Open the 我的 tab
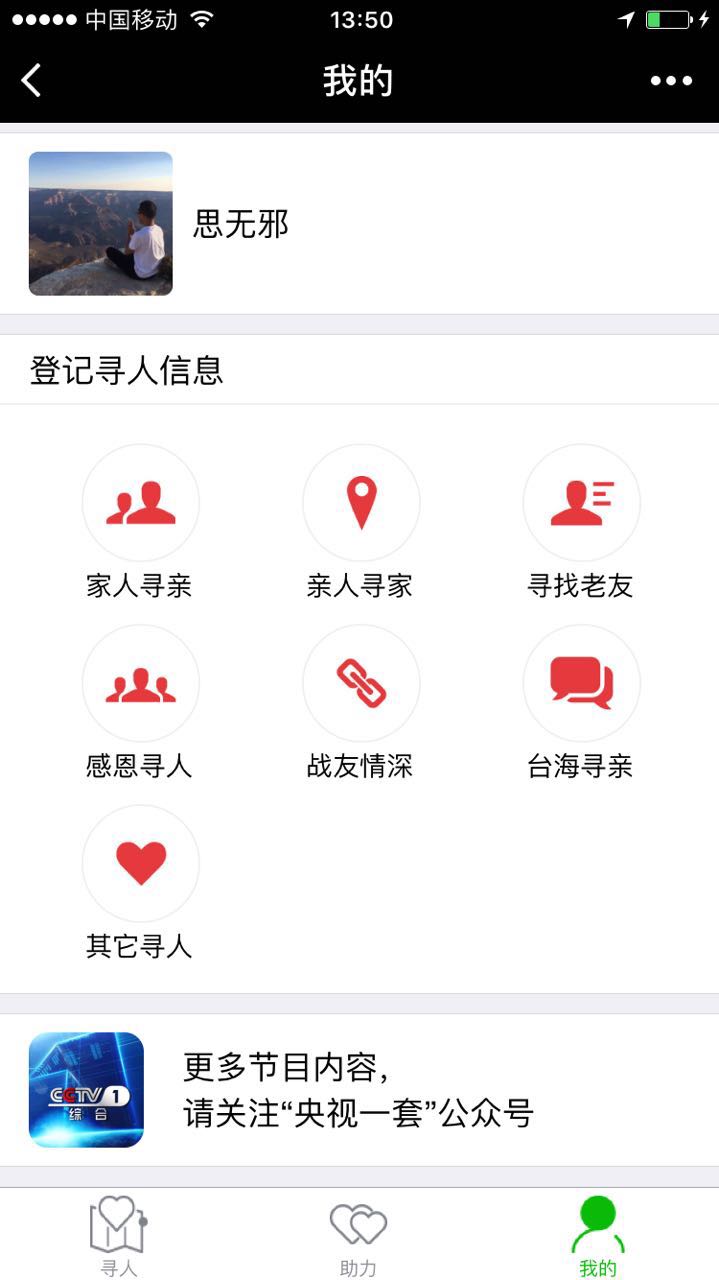 (x=597, y=1235)
